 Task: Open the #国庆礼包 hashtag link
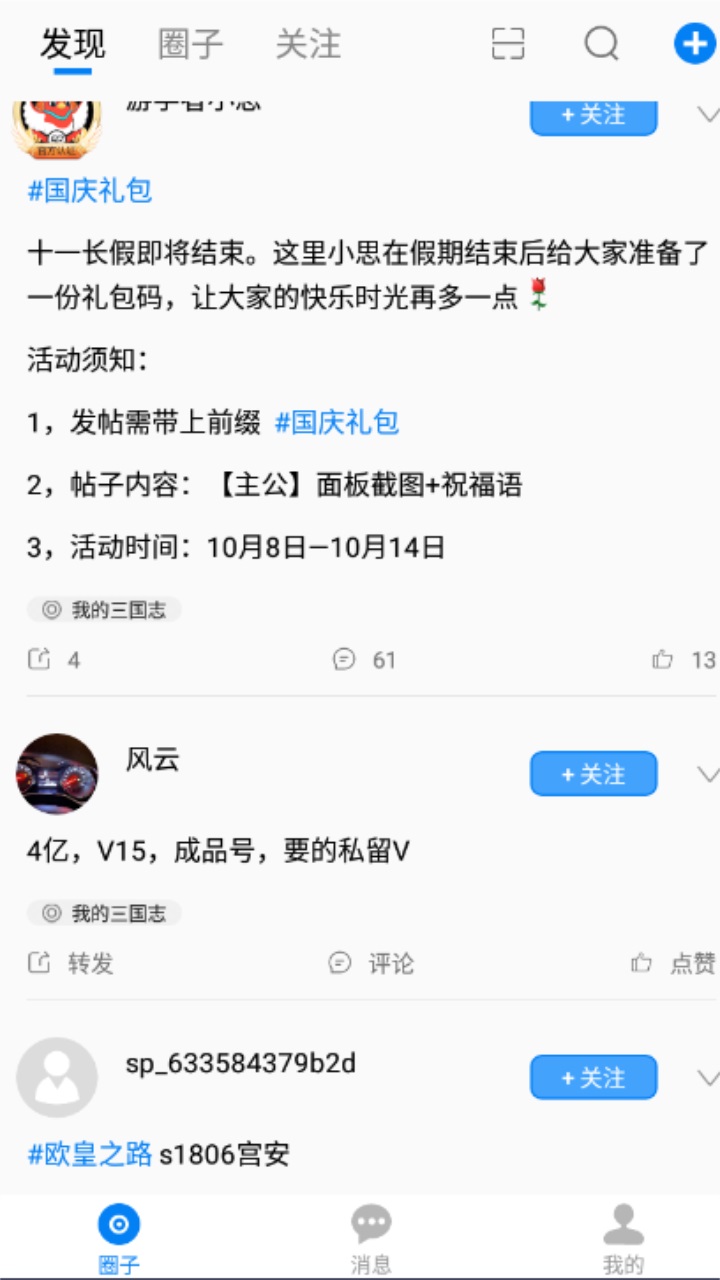tap(89, 191)
